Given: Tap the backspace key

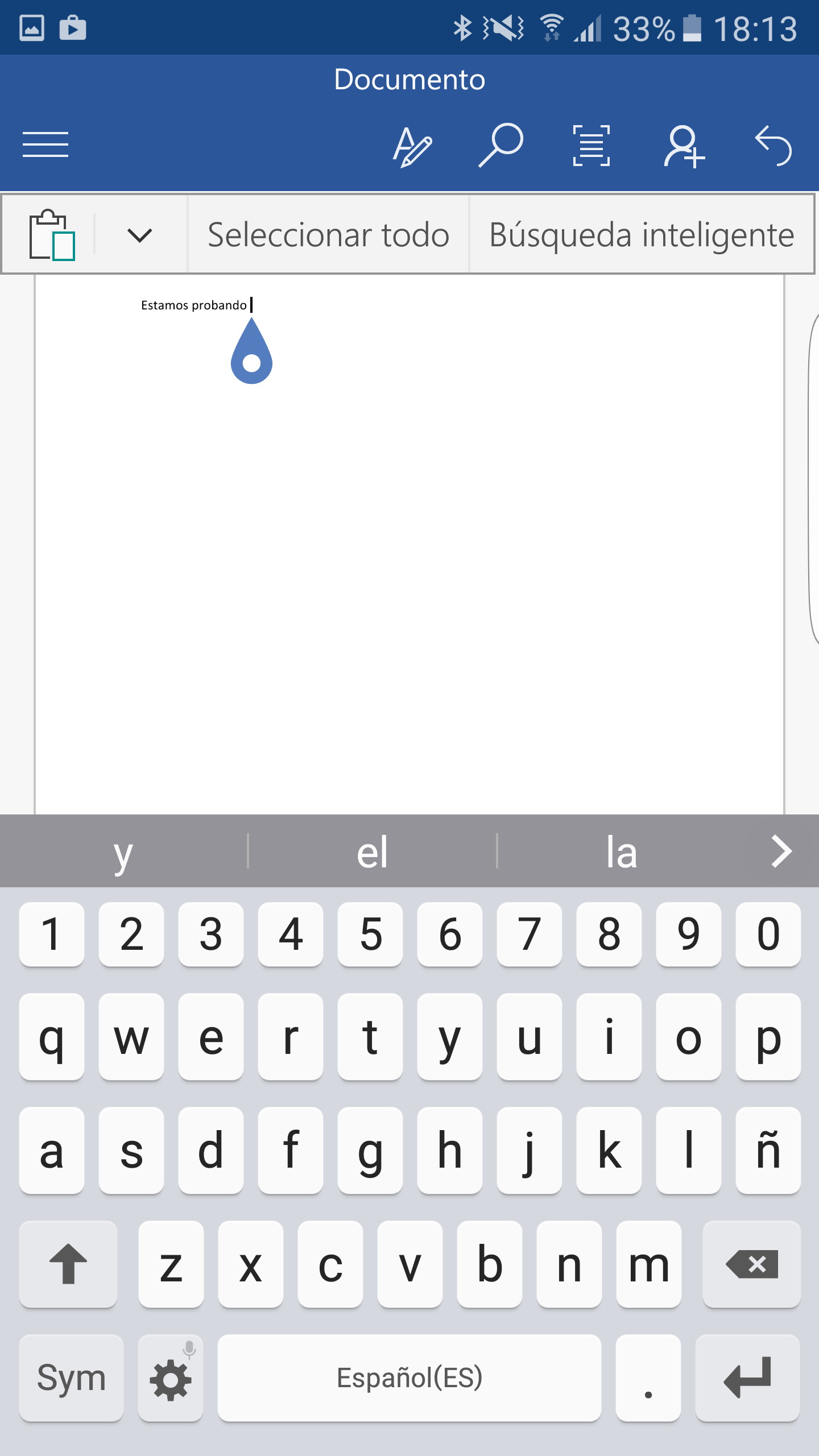Looking at the screenshot, I should pos(751,1264).
